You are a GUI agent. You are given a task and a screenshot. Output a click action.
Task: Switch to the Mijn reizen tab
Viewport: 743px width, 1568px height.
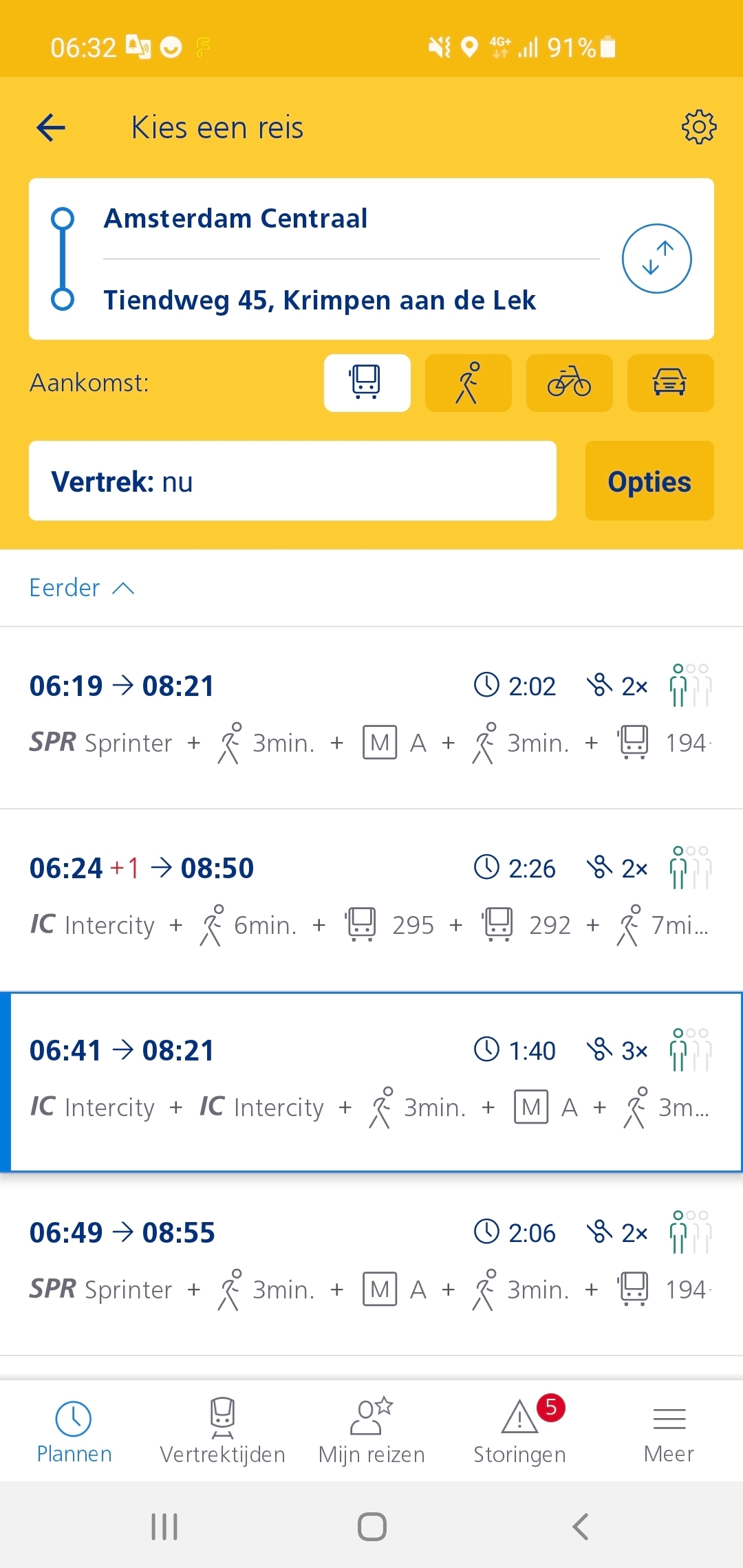pyautogui.click(x=371, y=1431)
